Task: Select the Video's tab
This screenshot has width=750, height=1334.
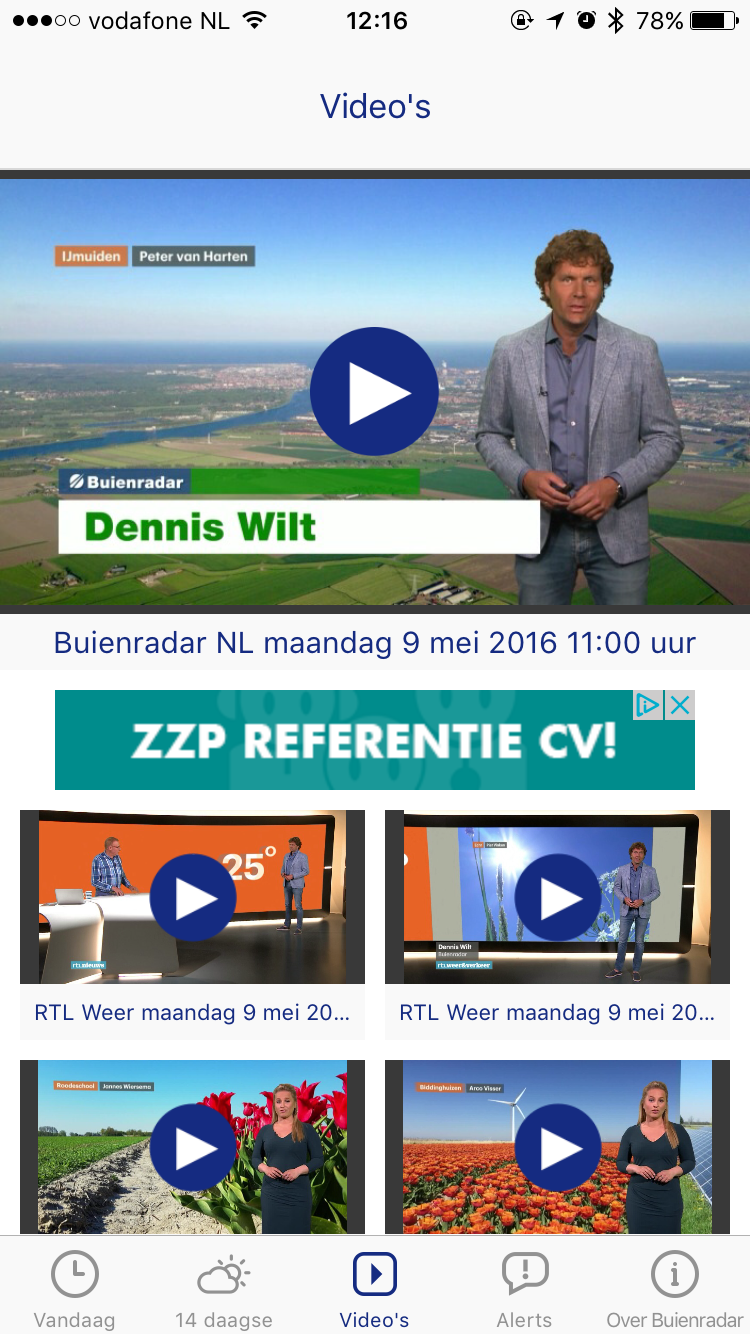Action: tap(375, 1290)
